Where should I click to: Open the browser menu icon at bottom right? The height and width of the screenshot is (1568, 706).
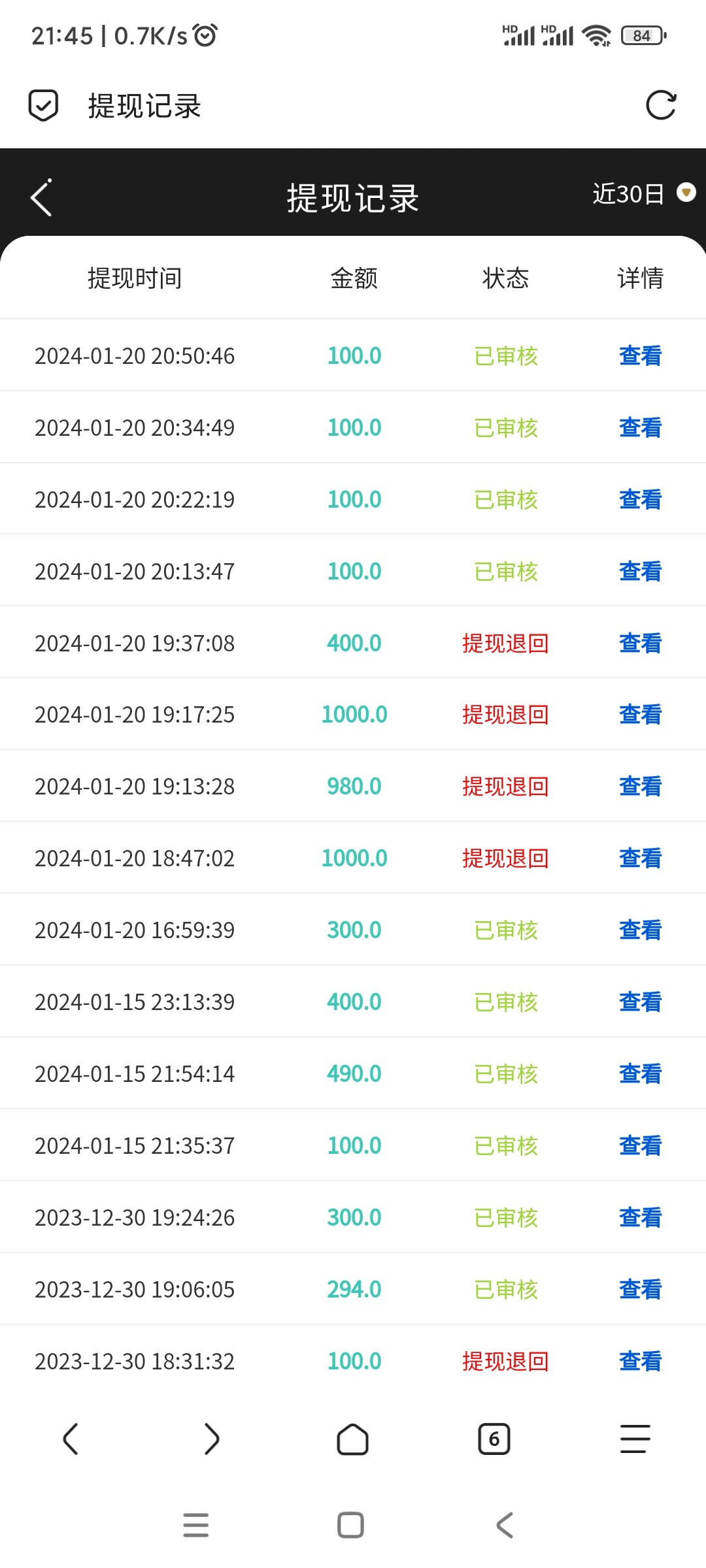pos(635,1439)
